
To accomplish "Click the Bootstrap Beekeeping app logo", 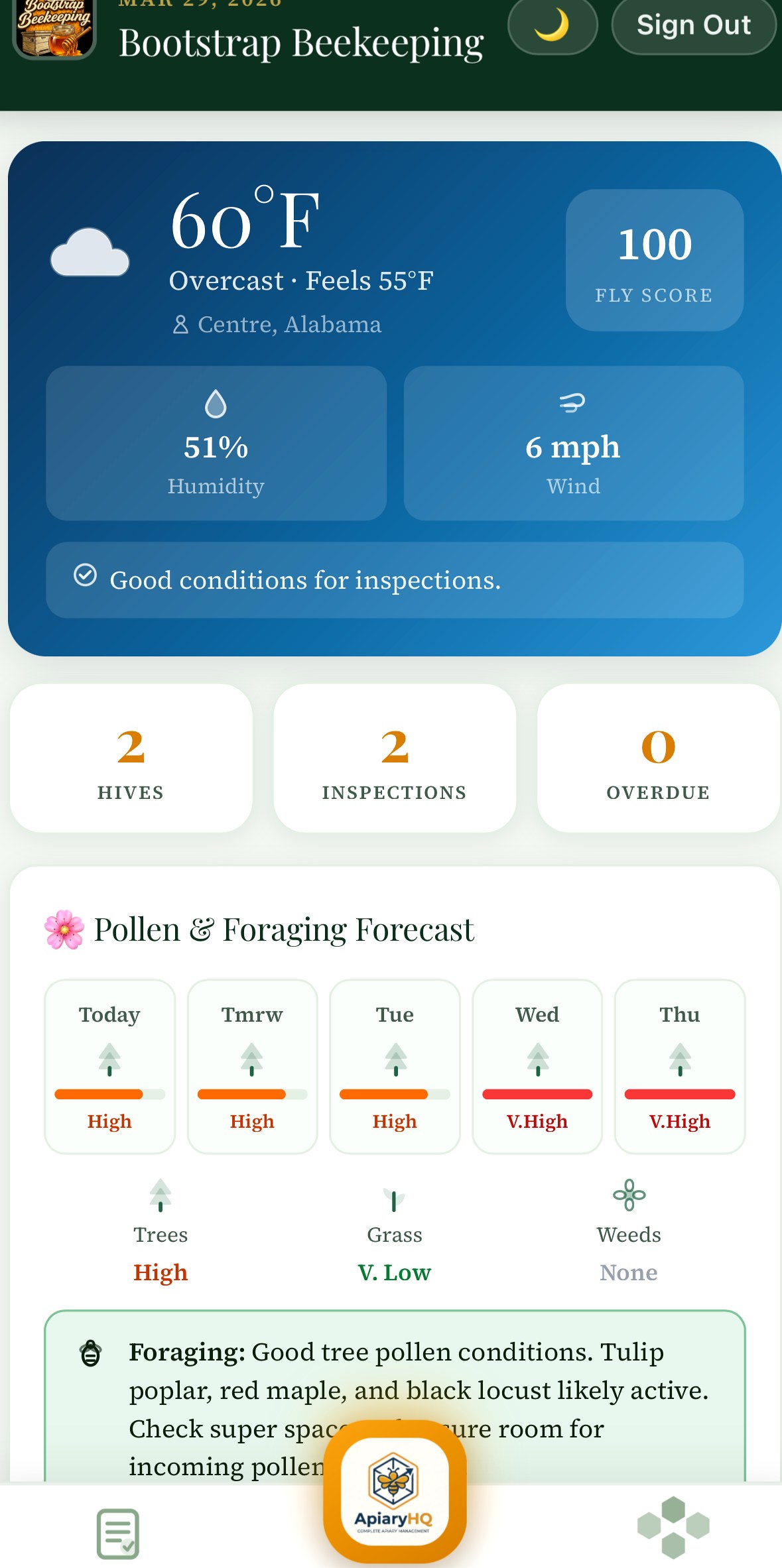I will 54,28.
